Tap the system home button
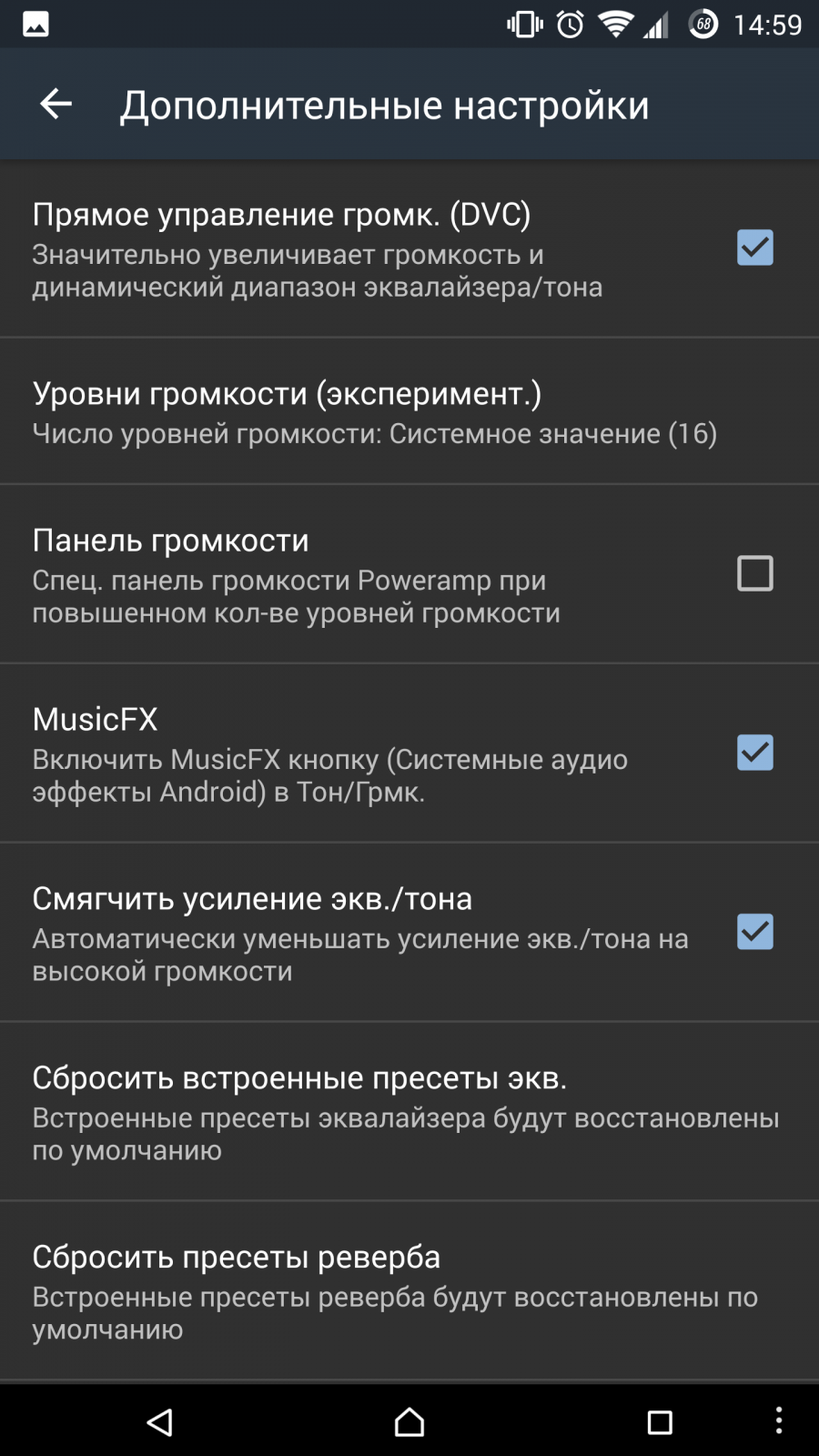Viewport: 819px width, 1456px height. tap(409, 1421)
